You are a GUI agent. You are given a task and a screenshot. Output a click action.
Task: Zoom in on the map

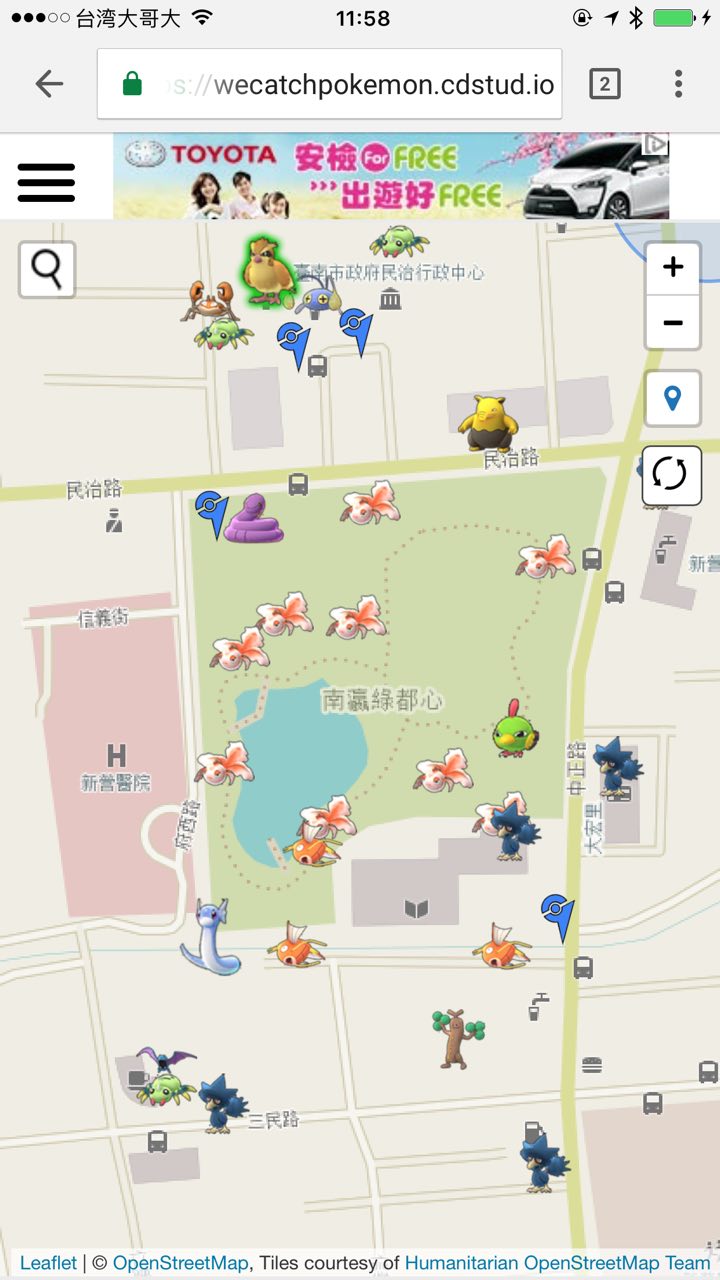coord(673,268)
